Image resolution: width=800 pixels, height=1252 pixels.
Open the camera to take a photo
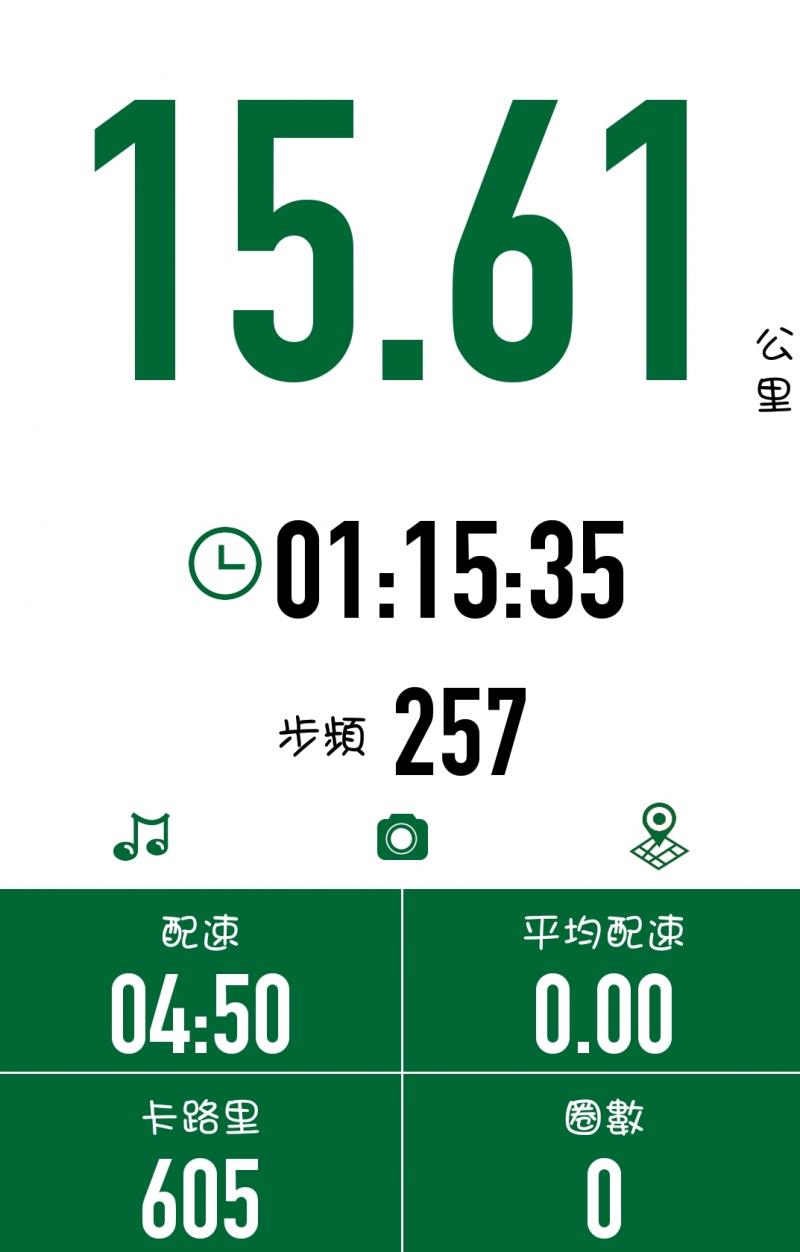pyautogui.click(x=402, y=837)
